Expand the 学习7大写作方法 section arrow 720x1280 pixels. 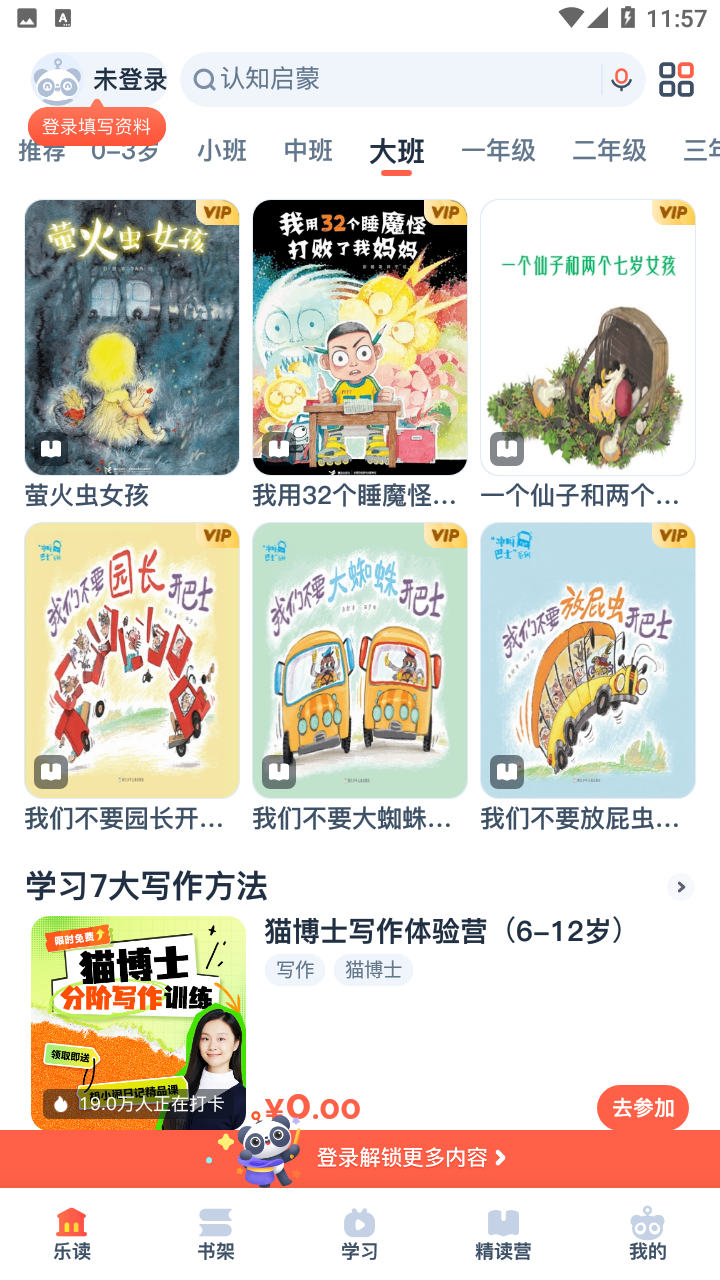681,887
